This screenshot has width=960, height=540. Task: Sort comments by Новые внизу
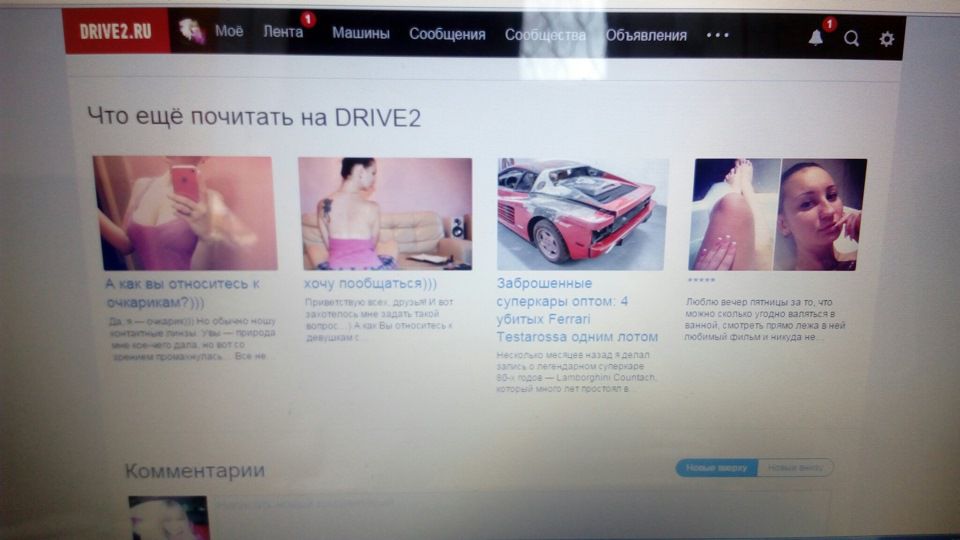point(795,468)
